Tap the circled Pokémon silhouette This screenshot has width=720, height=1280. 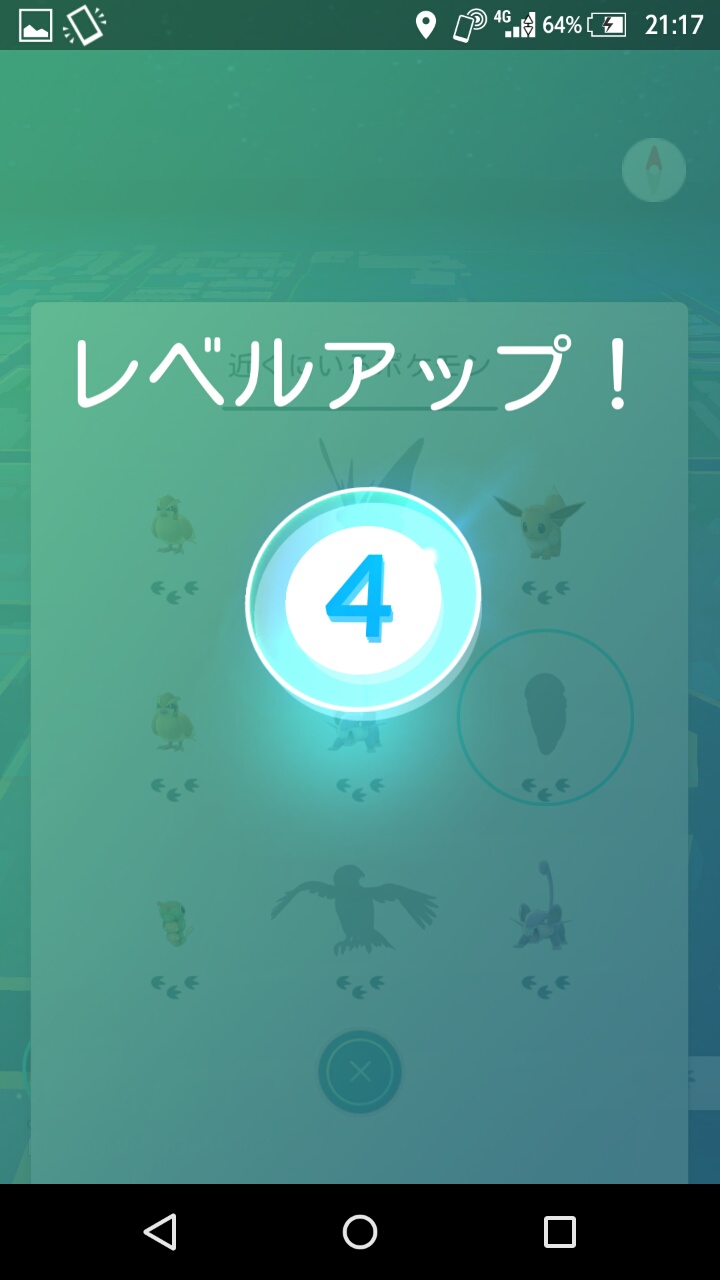pos(546,716)
